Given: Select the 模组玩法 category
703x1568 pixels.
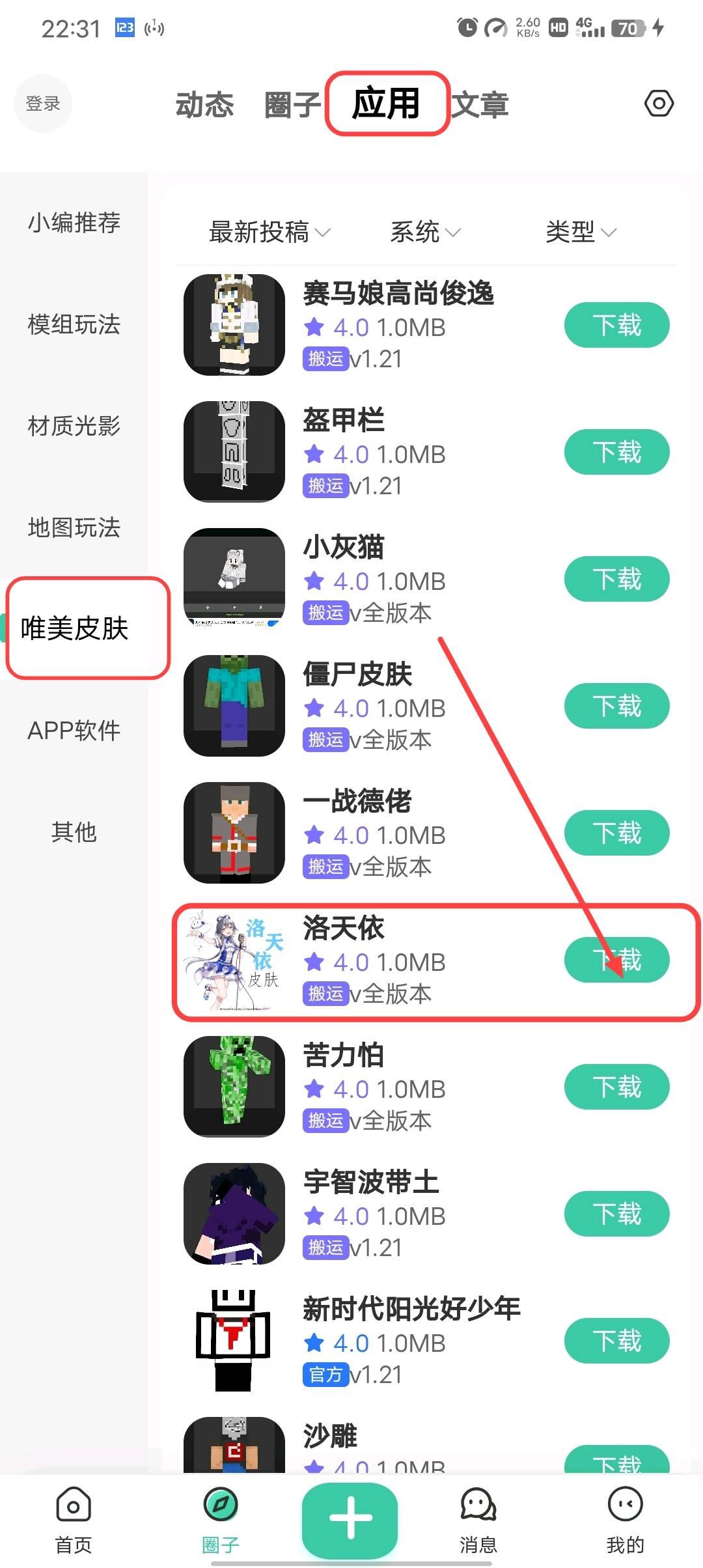Looking at the screenshot, I should 74,324.
